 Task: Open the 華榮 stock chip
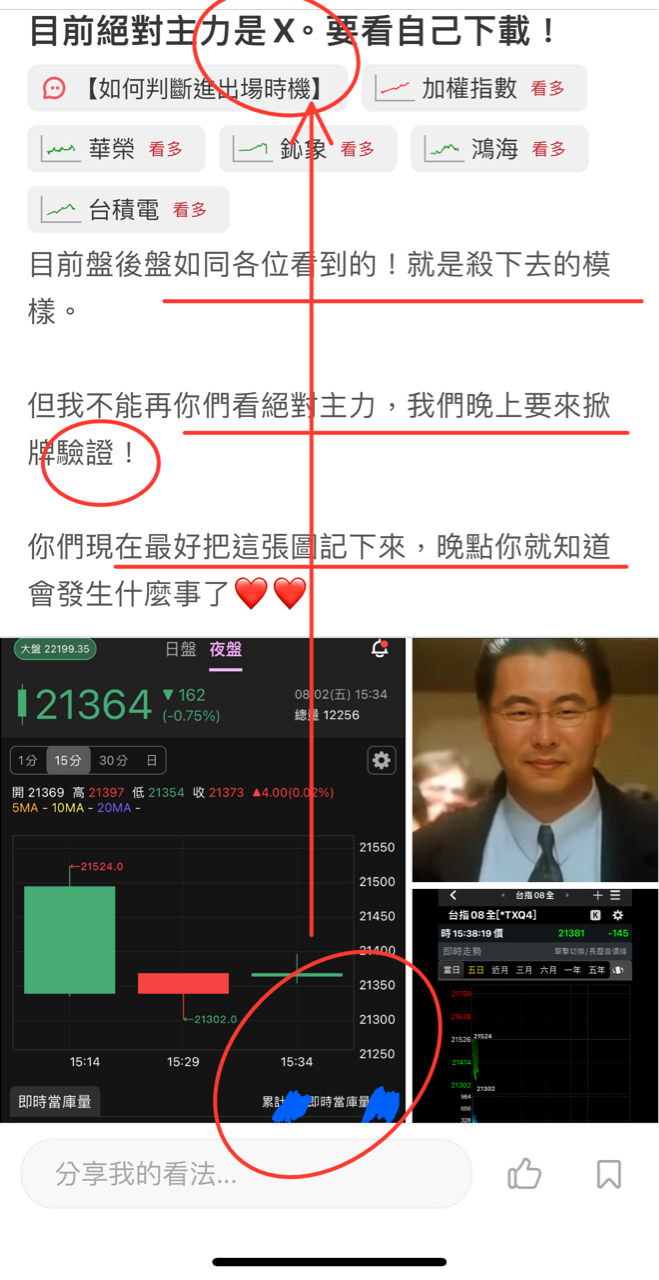(115, 149)
